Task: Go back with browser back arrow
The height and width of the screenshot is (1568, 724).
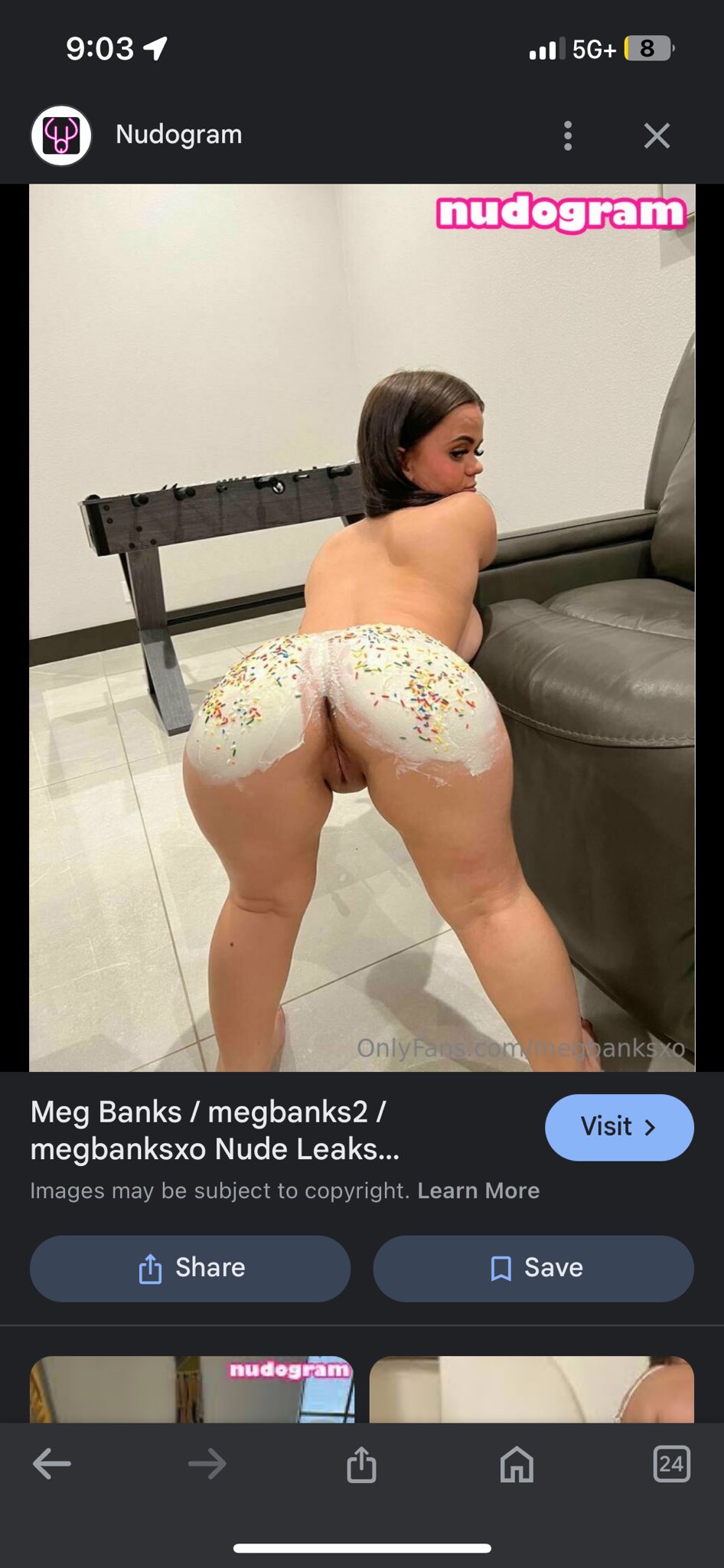Action: [x=52, y=1464]
